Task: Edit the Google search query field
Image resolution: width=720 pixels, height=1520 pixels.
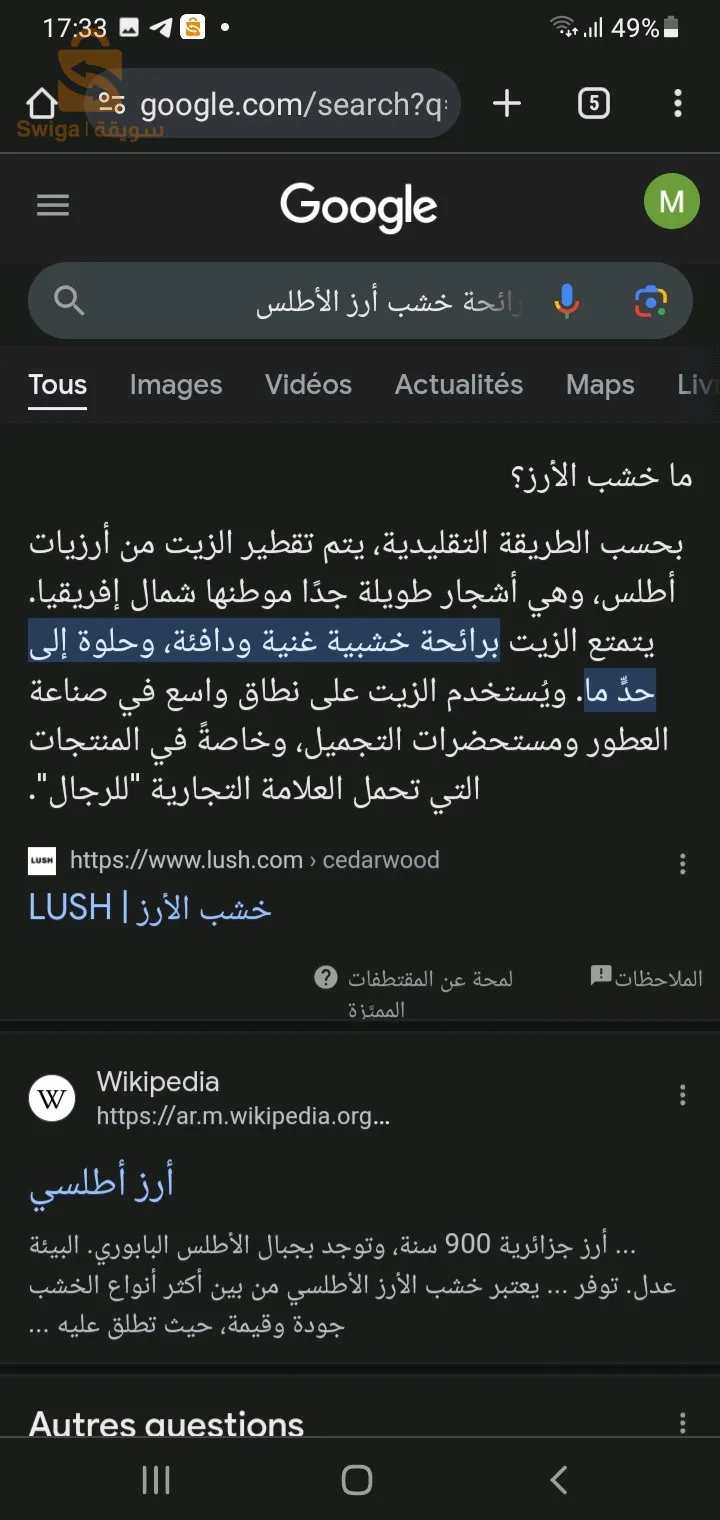Action: (x=390, y=301)
